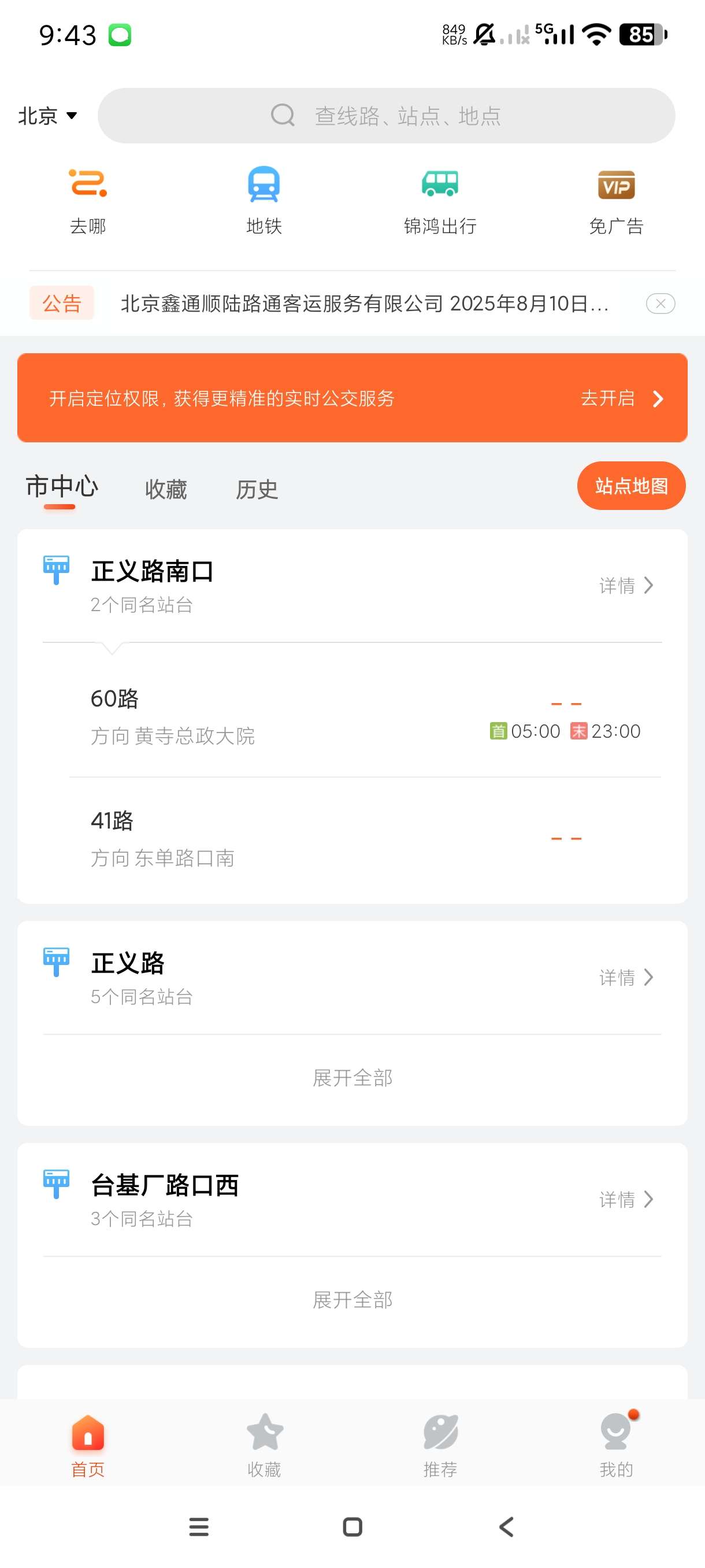Tap the search field 查线路、站点、地点
The width and height of the screenshot is (705, 1568).
[x=389, y=115]
